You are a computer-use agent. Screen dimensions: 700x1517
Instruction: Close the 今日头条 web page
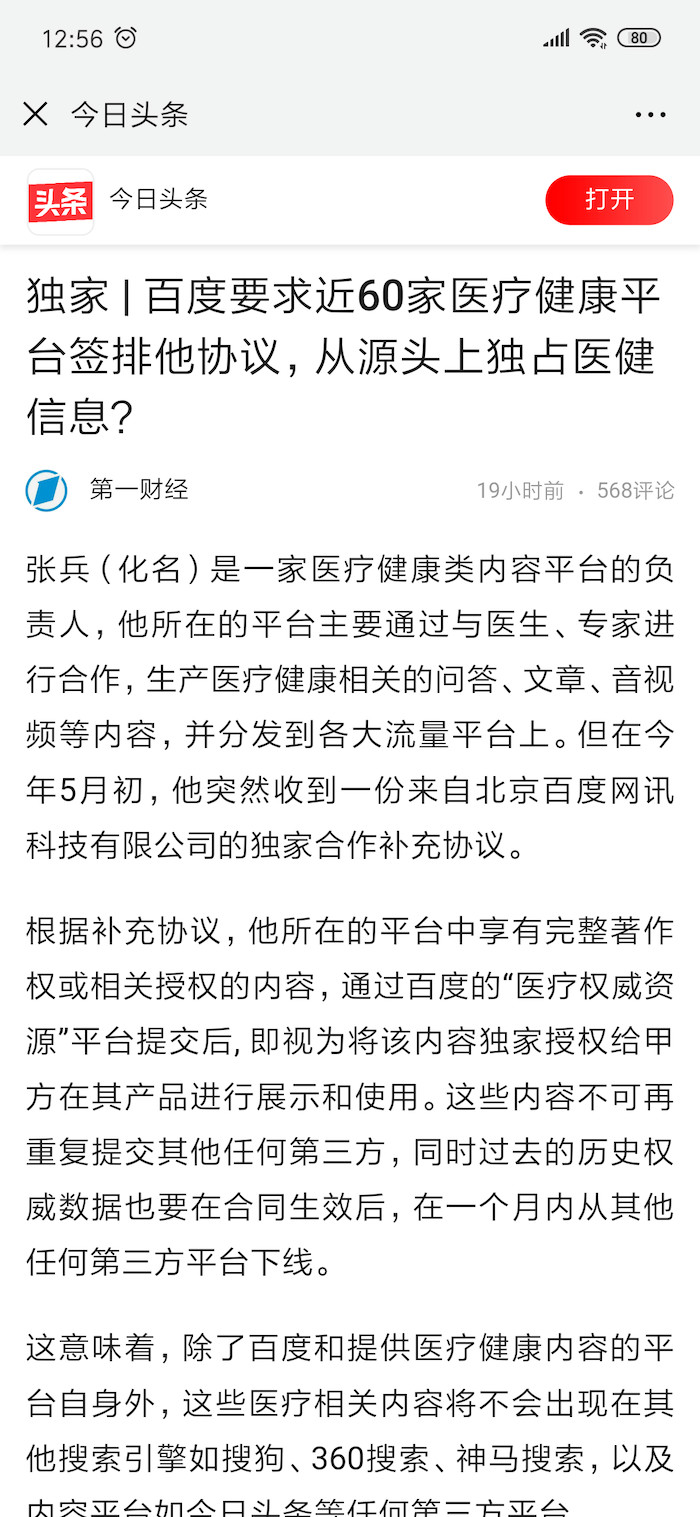coord(35,114)
